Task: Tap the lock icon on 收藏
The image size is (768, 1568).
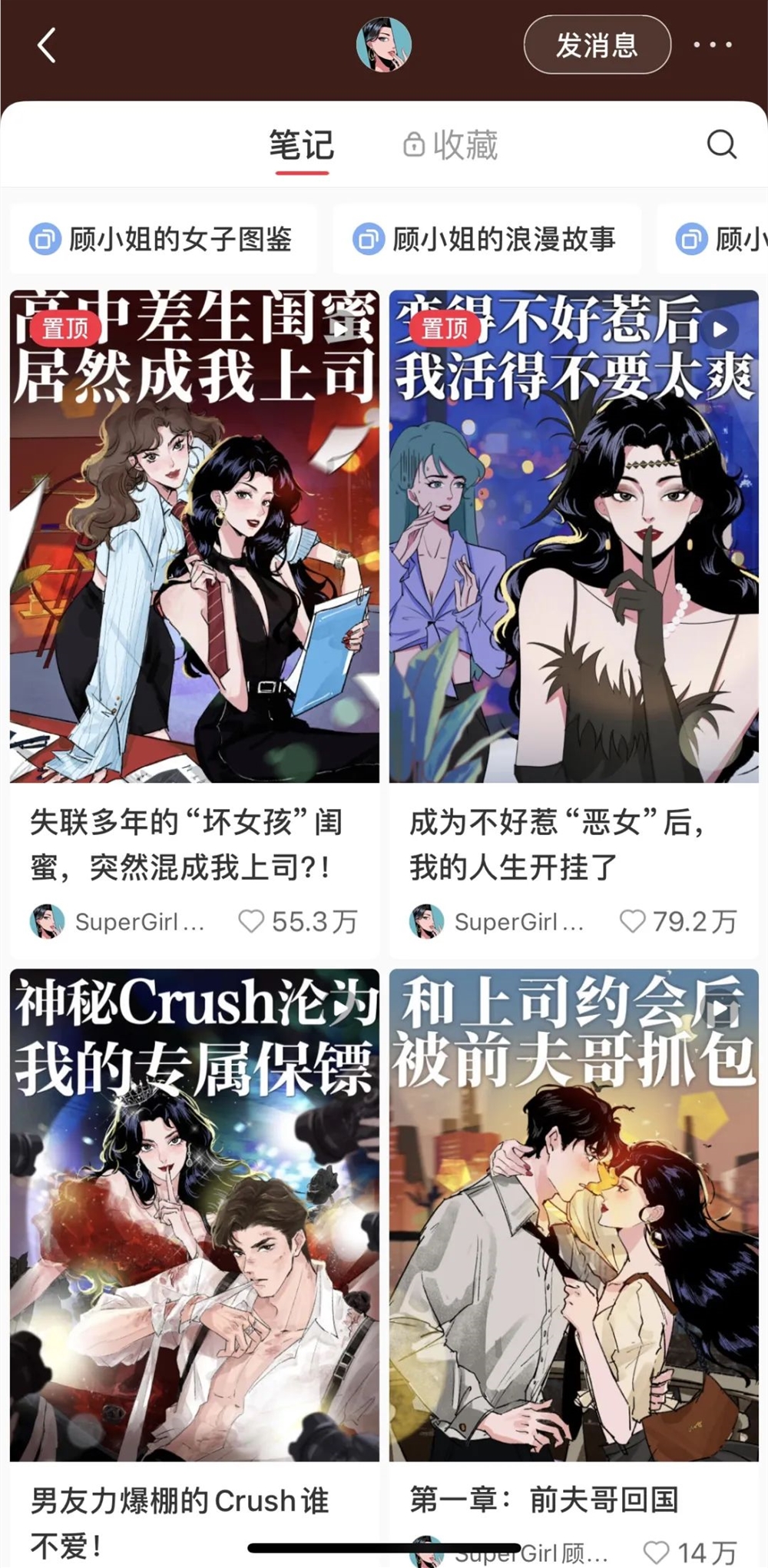Action: pos(415,144)
